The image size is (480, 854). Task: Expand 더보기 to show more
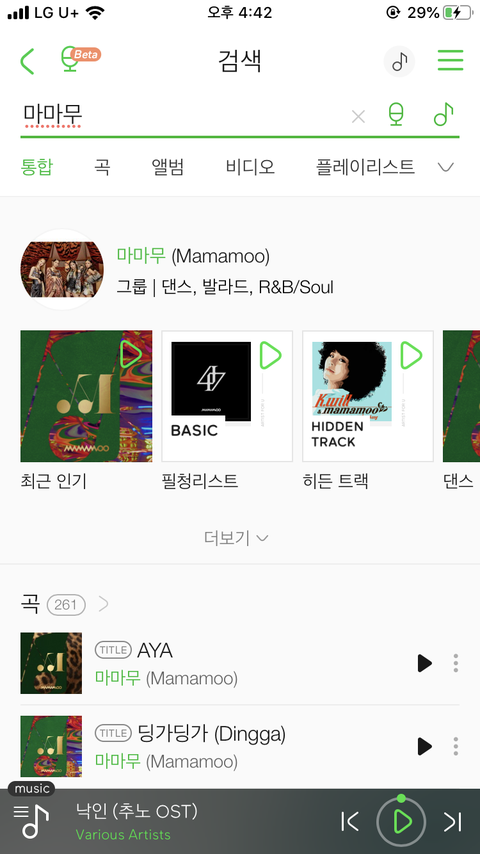tap(236, 538)
